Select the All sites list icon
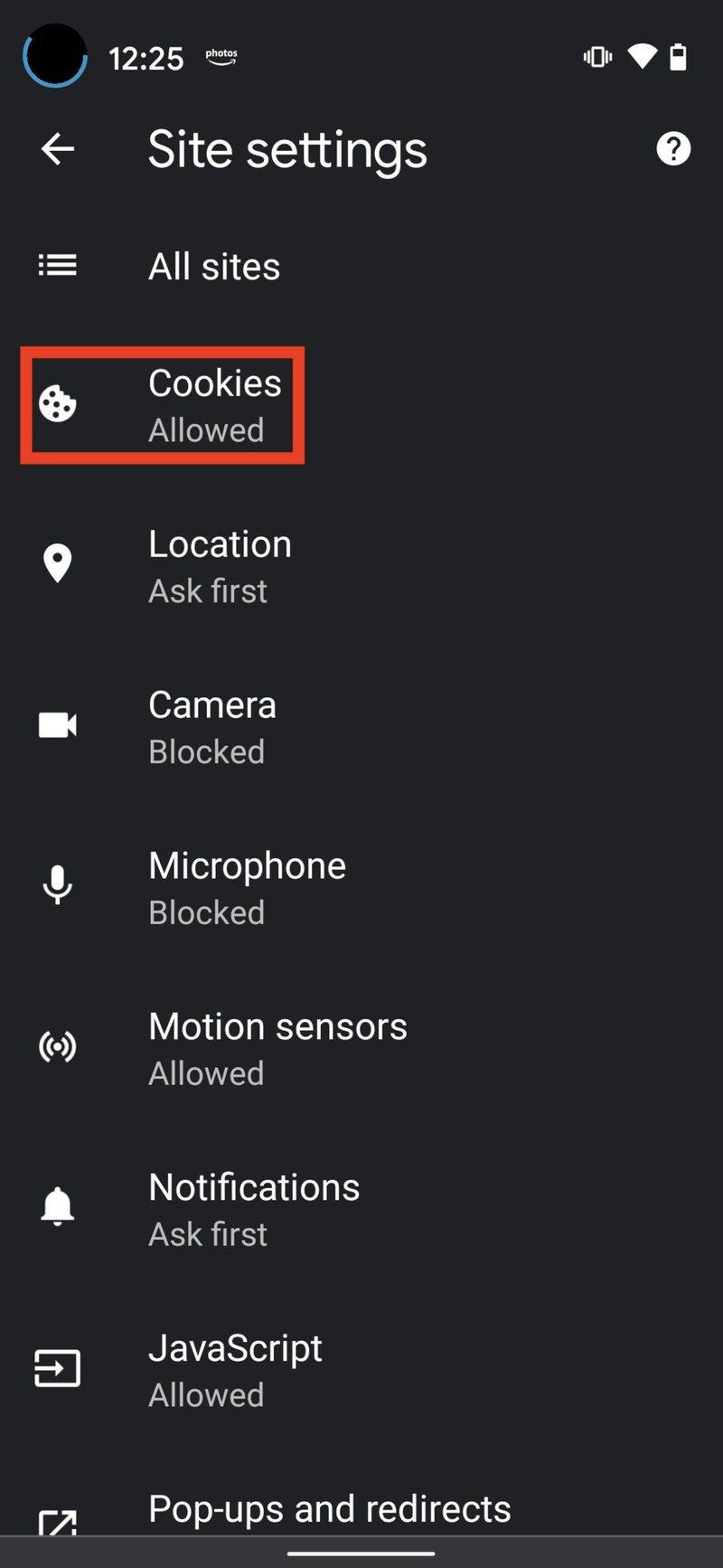723x1568 pixels. pyautogui.click(x=57, y=265)
